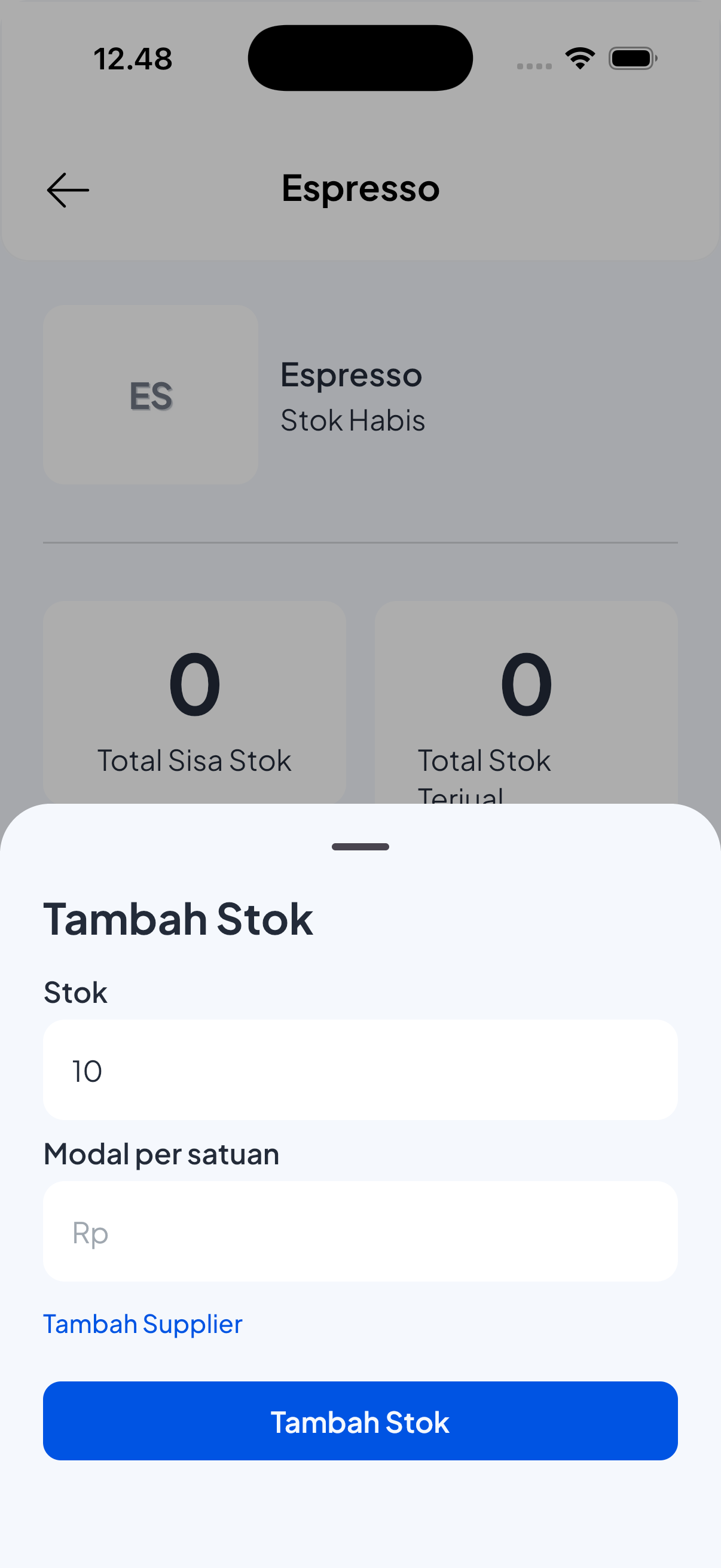
Task: Collapse the Tambah Stok sheet handle
Action: tap(360, 846)
